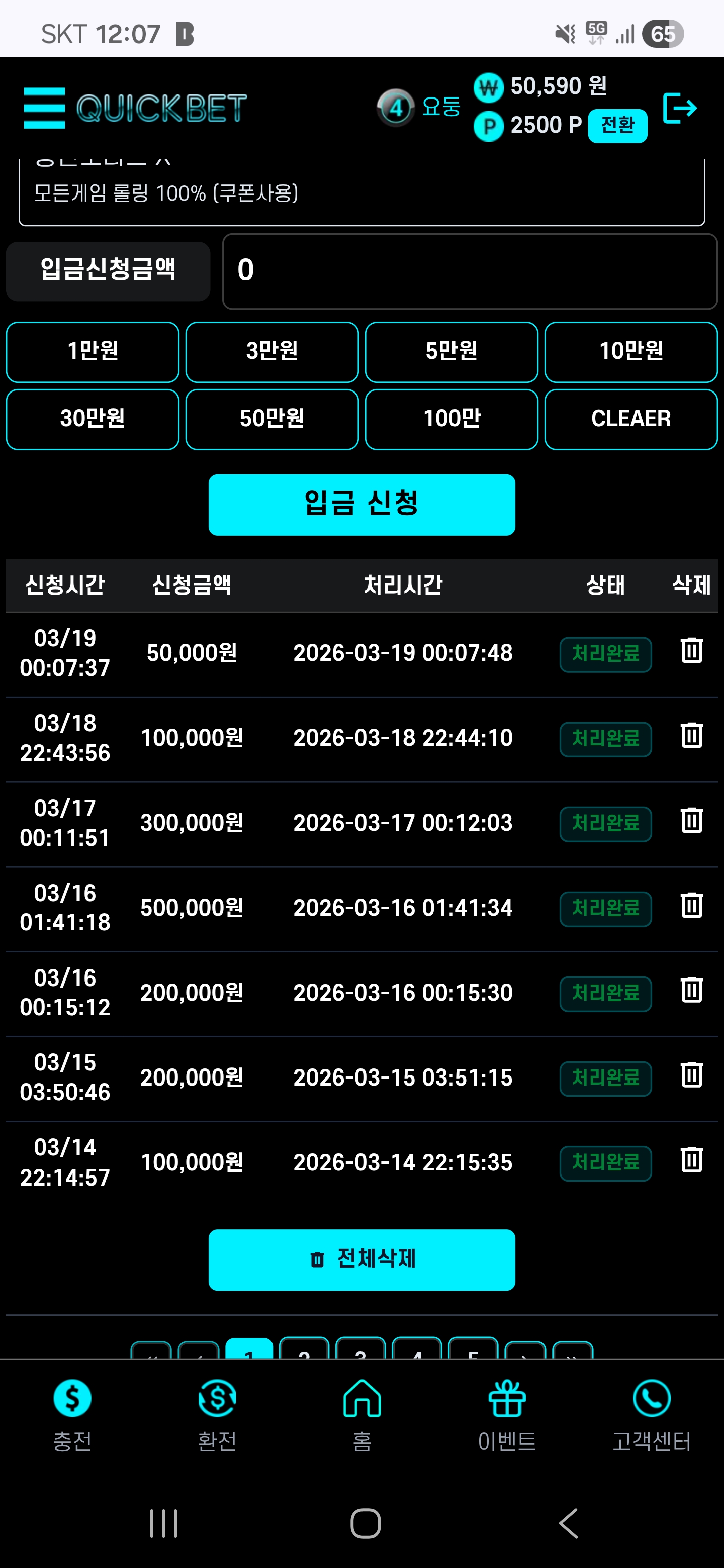Delete the 03/19 50,000원 record
This screenshot has width=724, height=1568.
point(691,651)
